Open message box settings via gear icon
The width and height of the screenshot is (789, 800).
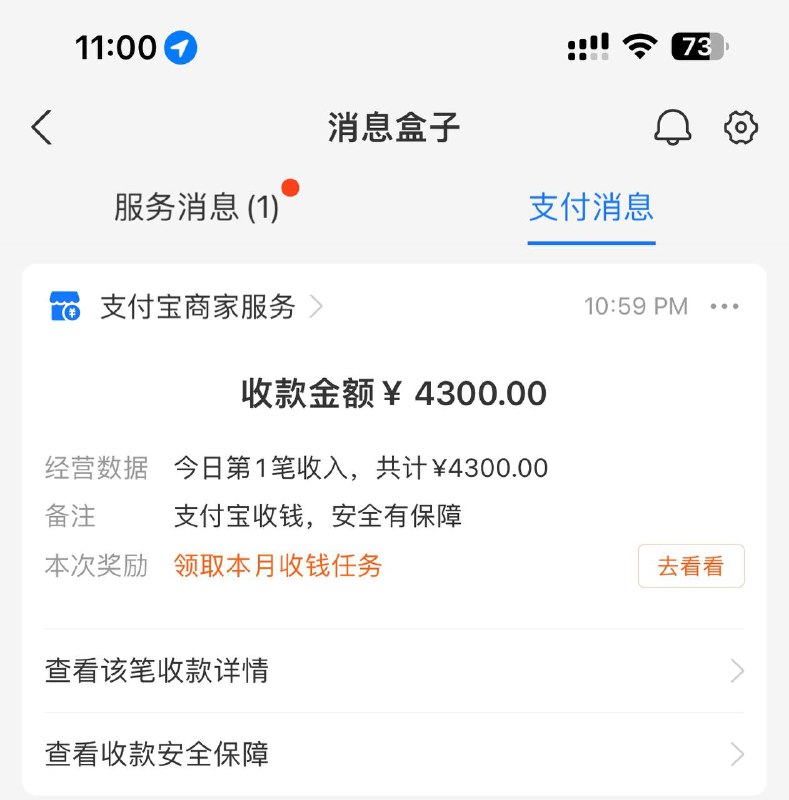pos(740,127)
